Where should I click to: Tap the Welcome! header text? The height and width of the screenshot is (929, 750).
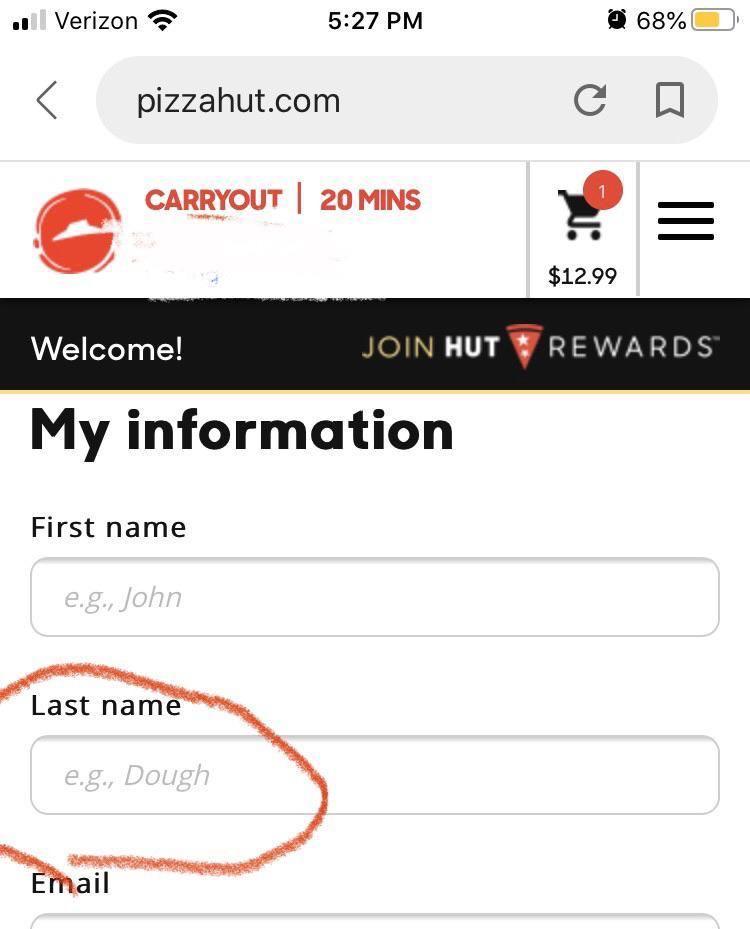(106, 348)
